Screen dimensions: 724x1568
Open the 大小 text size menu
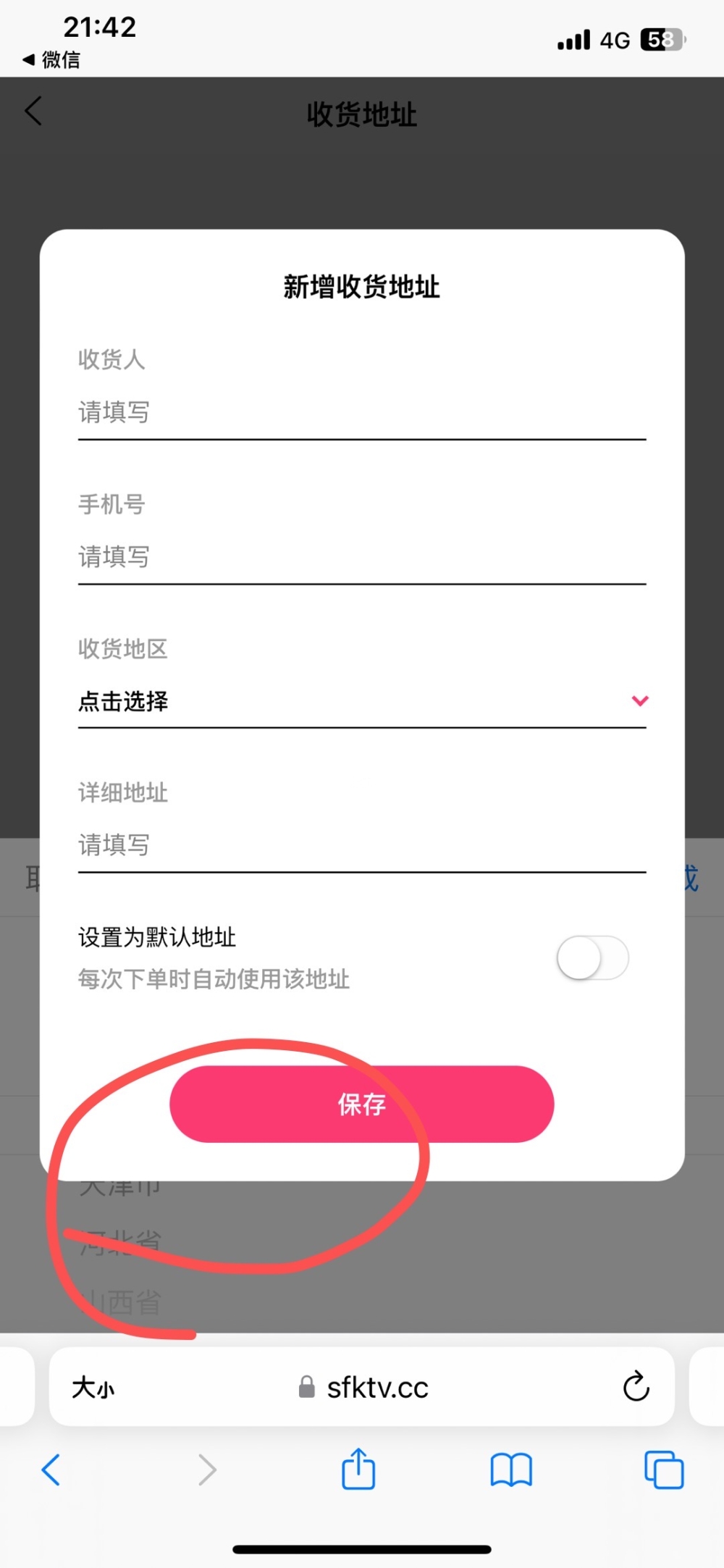(93, 1388)
